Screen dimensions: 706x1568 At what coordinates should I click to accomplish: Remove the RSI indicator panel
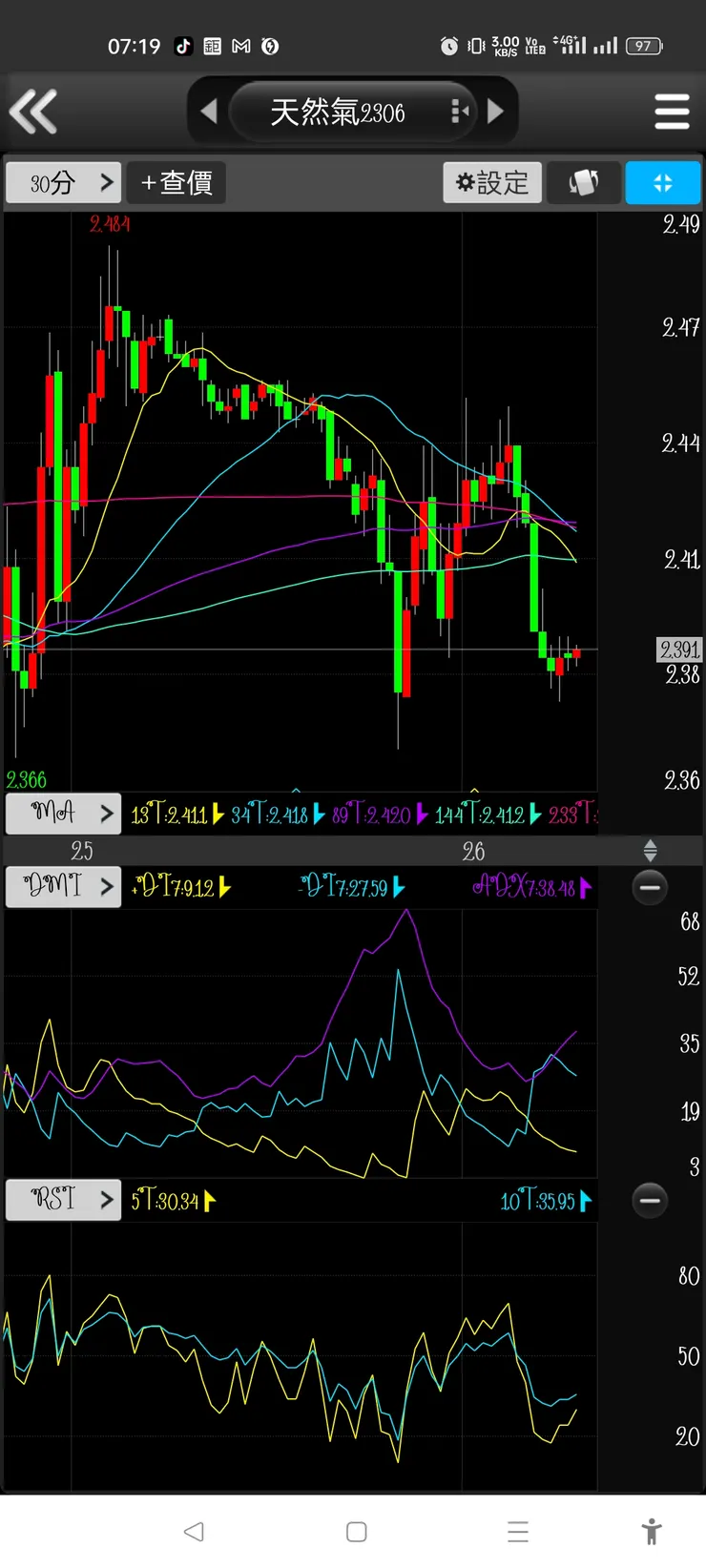[650, 1200]
